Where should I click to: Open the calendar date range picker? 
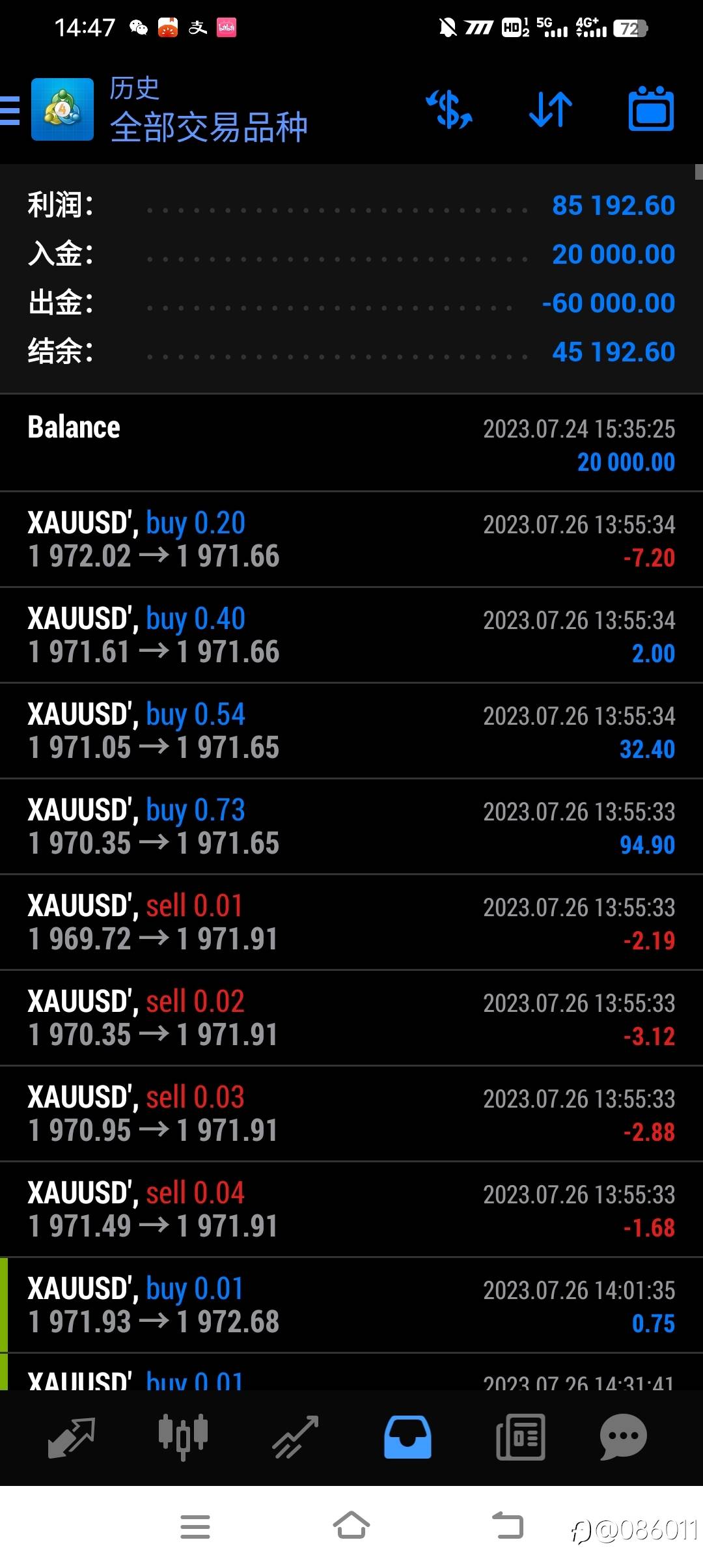coord(652,109)
